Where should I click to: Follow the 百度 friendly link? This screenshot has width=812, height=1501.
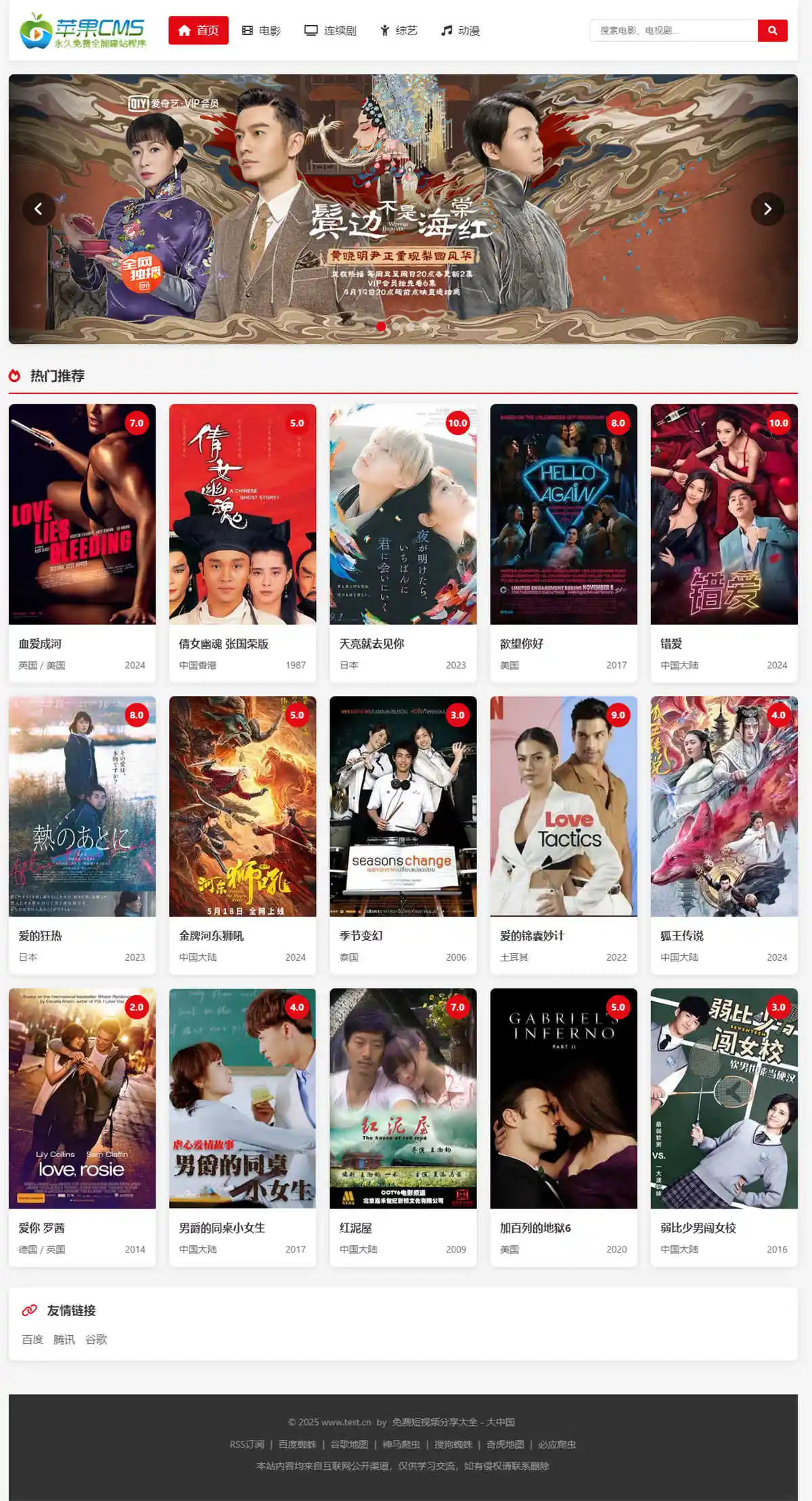[32, 1340]
